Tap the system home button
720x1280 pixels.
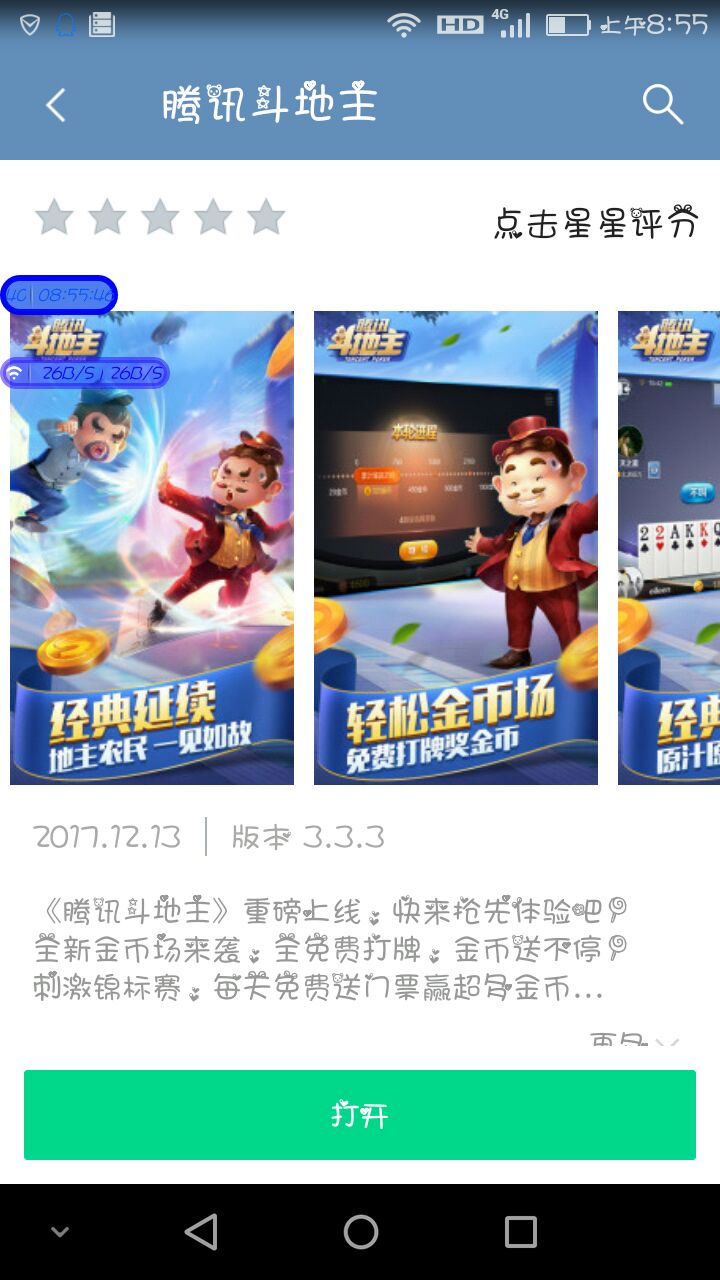(360, 1232)
